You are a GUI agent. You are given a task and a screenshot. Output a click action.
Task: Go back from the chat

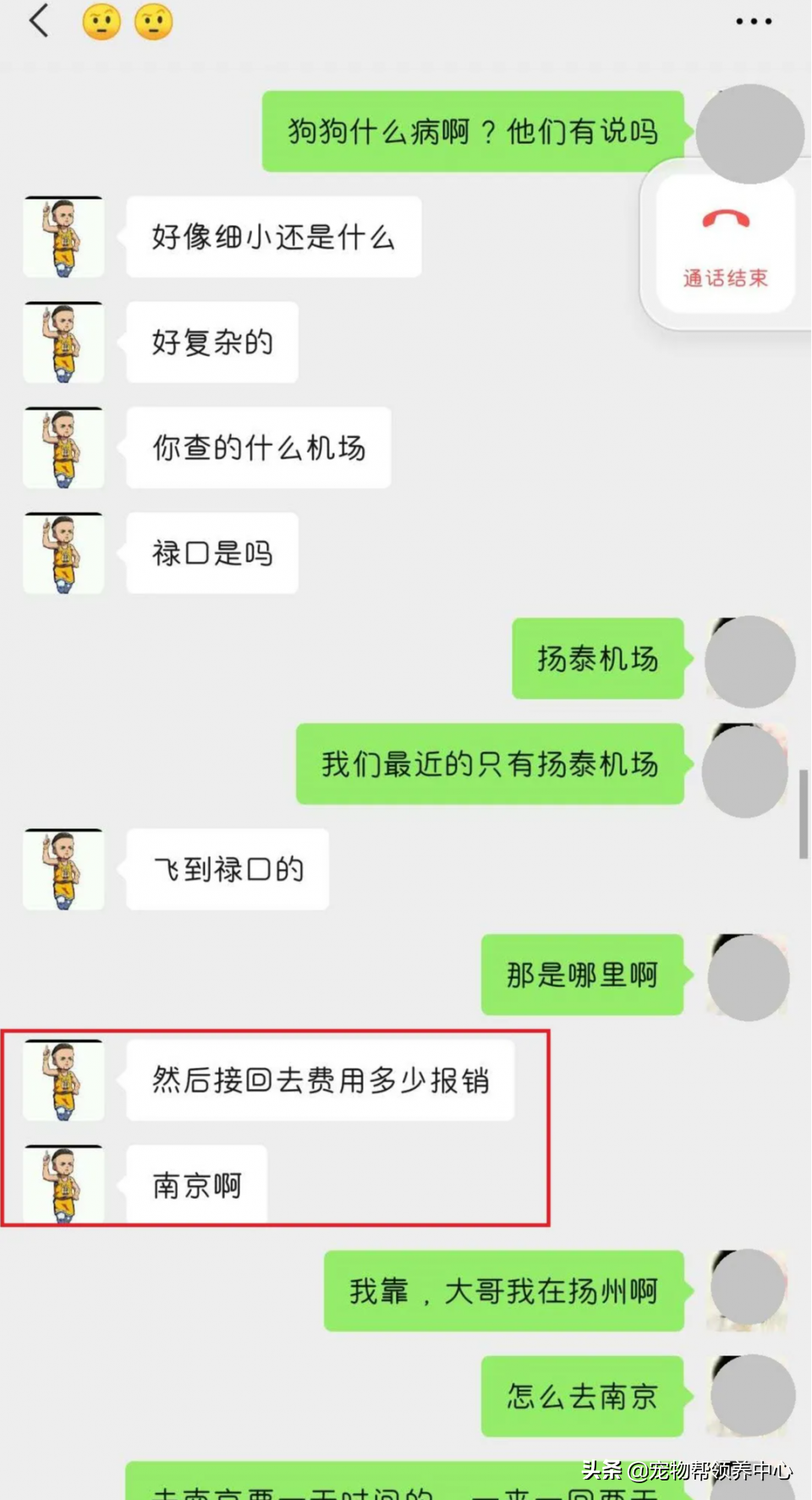pos(39,20)
